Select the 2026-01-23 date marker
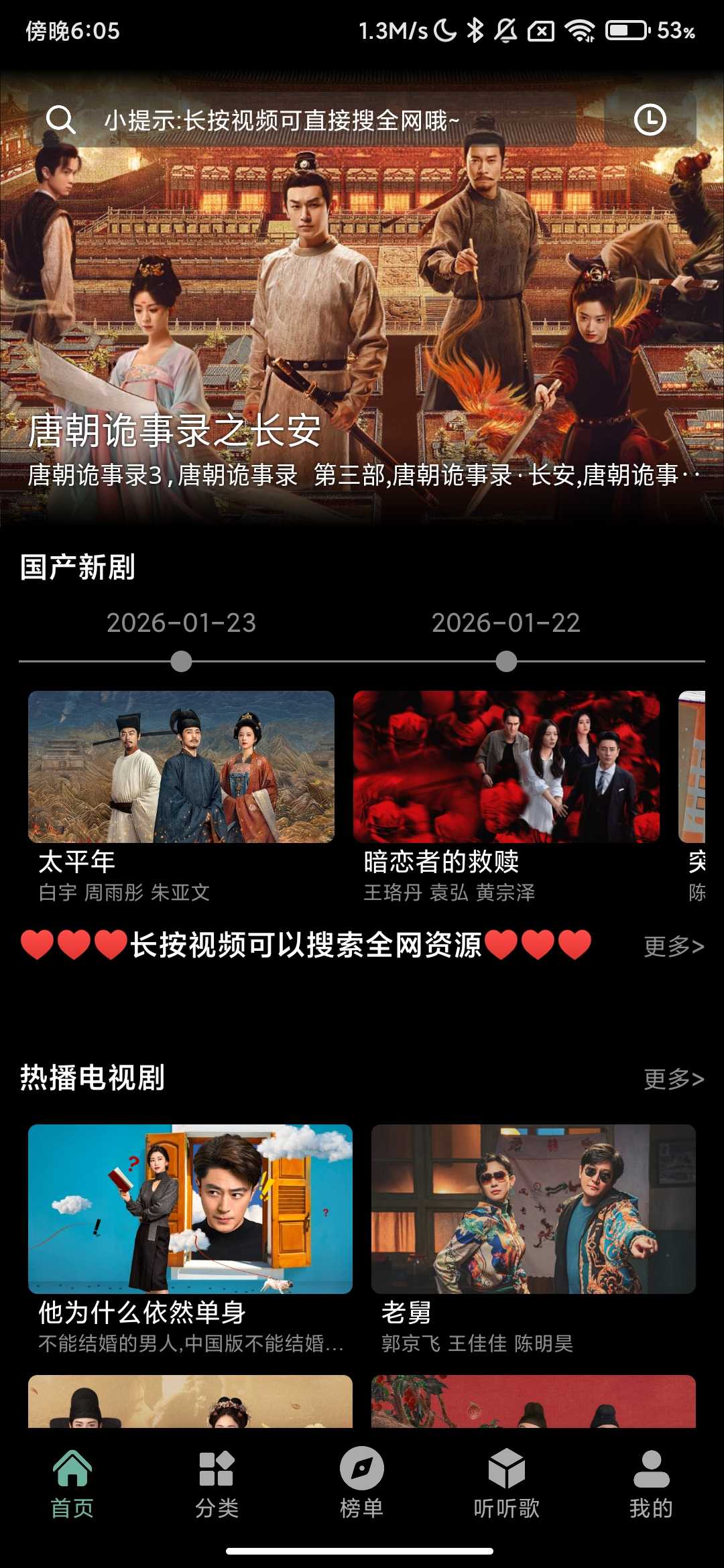This screenshot has height=1568, width=724. pos(180,623)
